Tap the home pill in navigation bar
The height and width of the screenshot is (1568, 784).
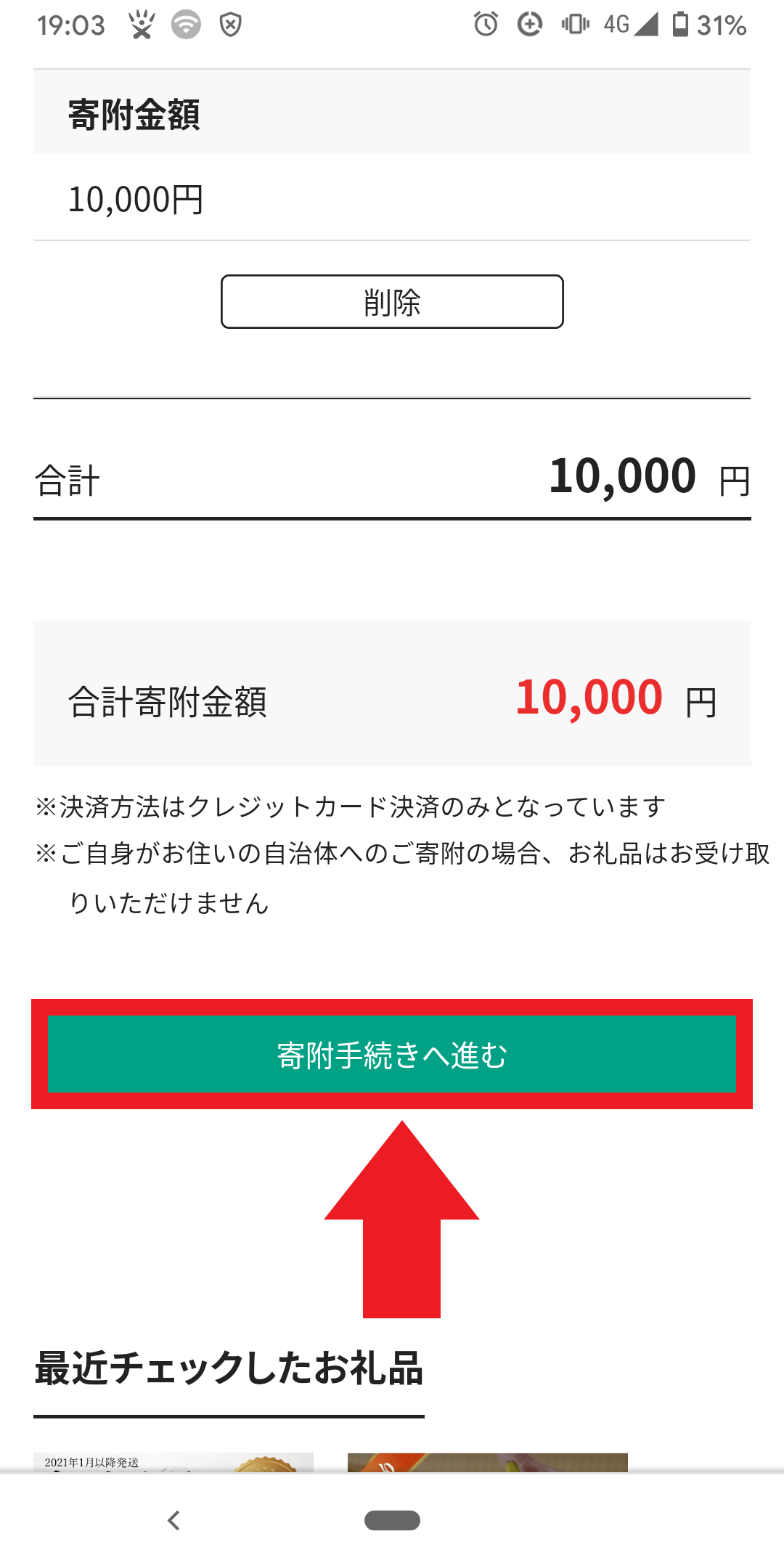pos(392,1520)
